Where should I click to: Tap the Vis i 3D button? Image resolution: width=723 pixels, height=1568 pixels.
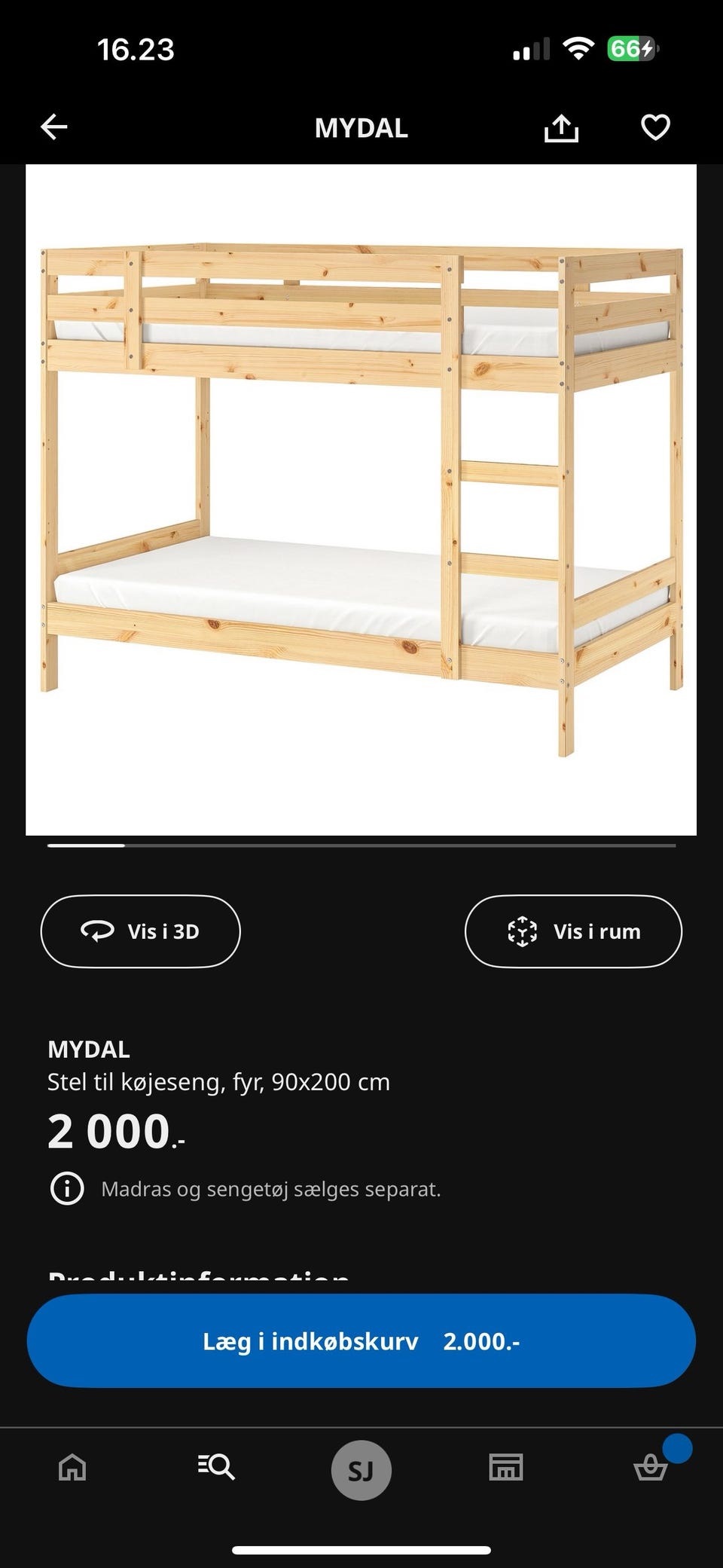click(x=140, y=931)
